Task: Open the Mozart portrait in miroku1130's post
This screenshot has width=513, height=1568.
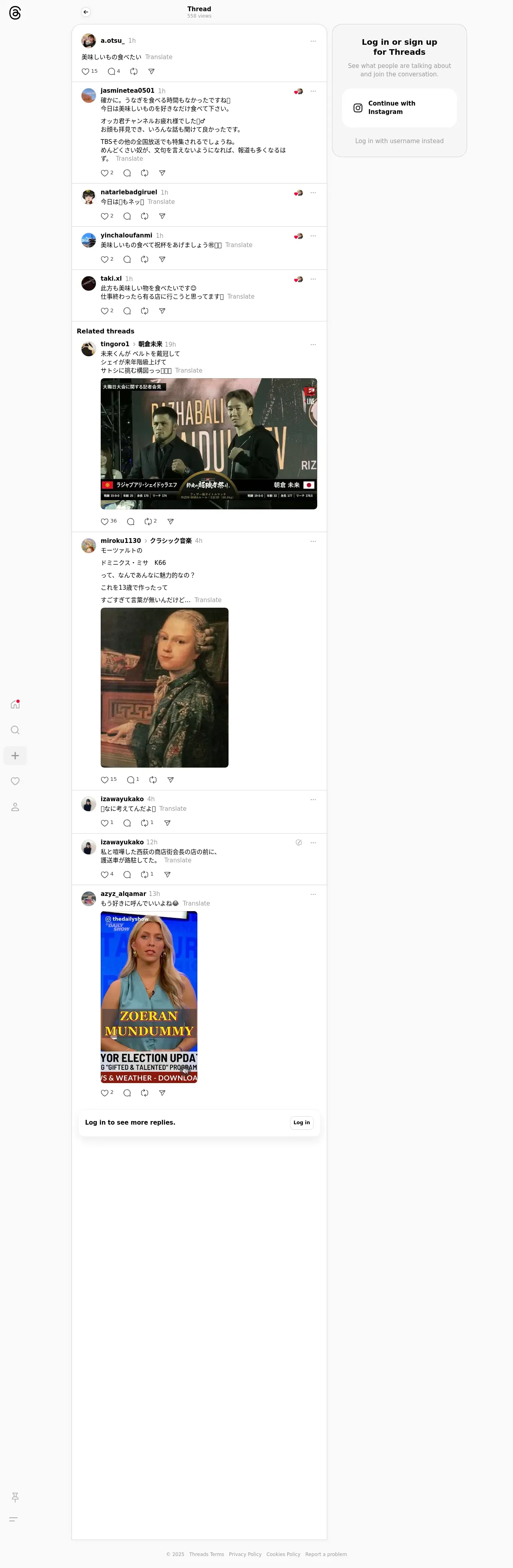Action: pos(164,687)
